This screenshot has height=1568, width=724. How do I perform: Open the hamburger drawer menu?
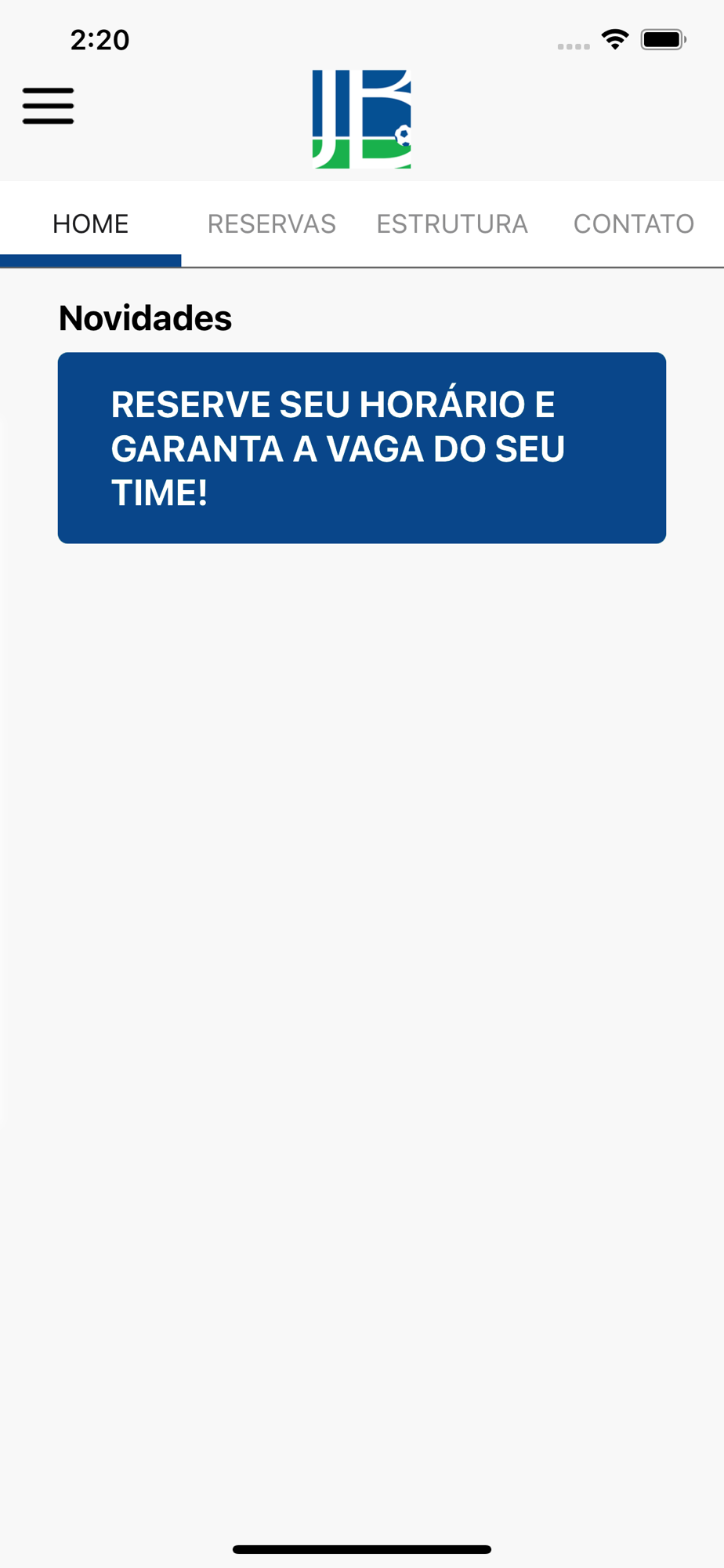48,106
